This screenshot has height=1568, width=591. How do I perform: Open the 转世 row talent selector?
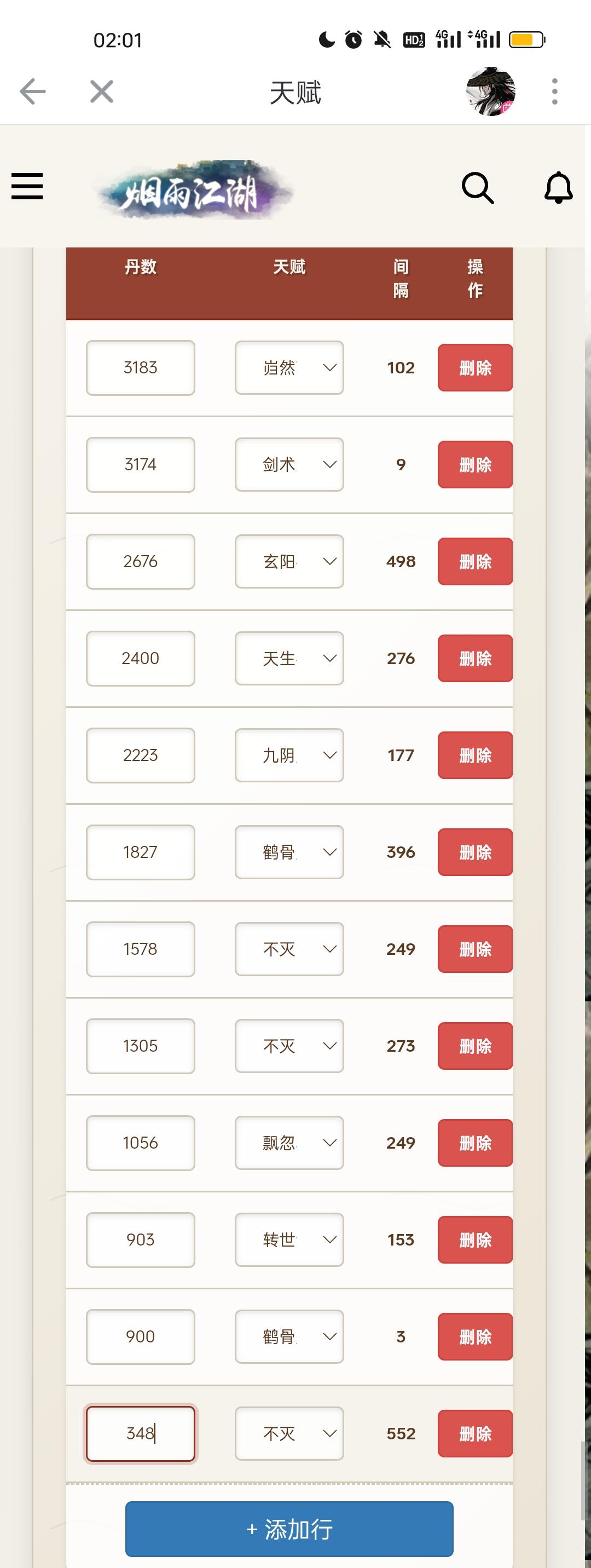(288, 1240)
